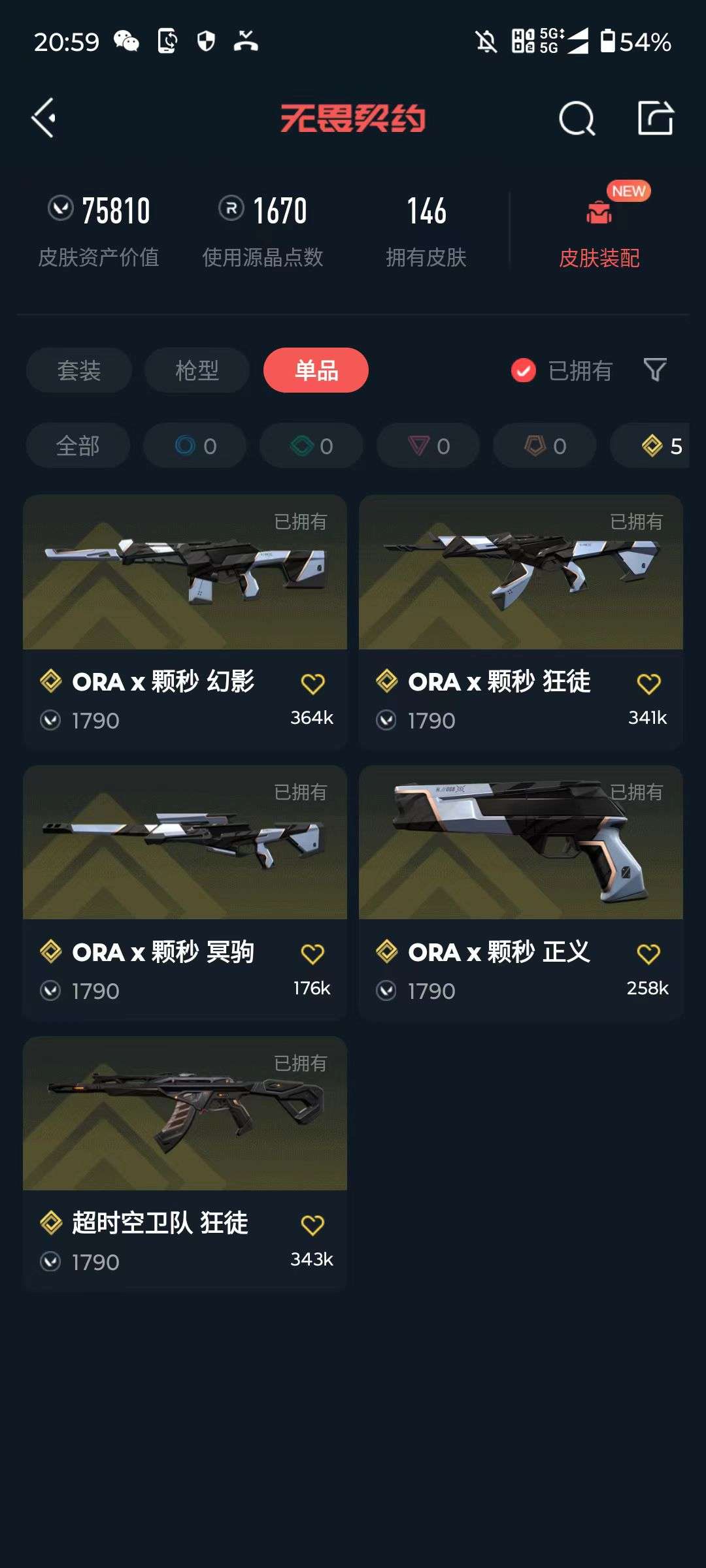Viewport: 706px width, 1568px height.
Task: Select the 单品 tab
Action: click(316, 370)
